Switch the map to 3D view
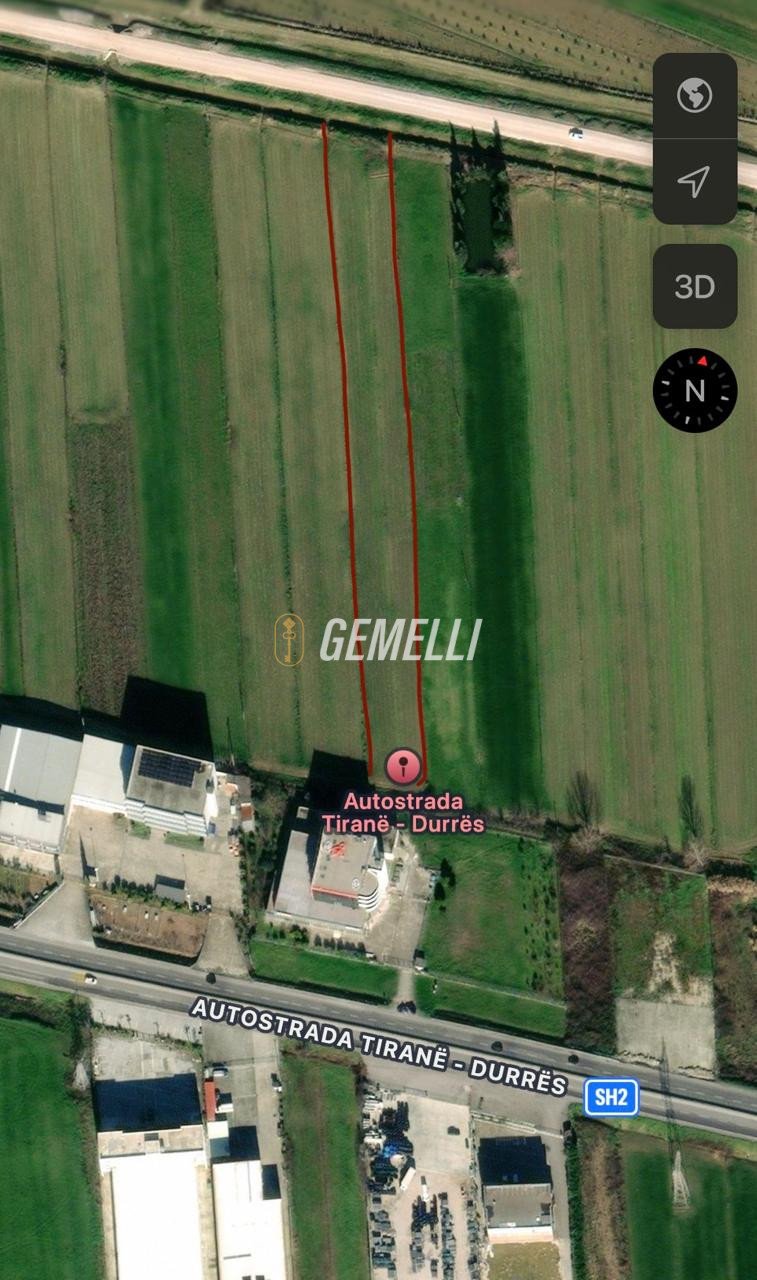This screenshot has width=757, height=1280. pyautogui.click(x=694, y=287)
